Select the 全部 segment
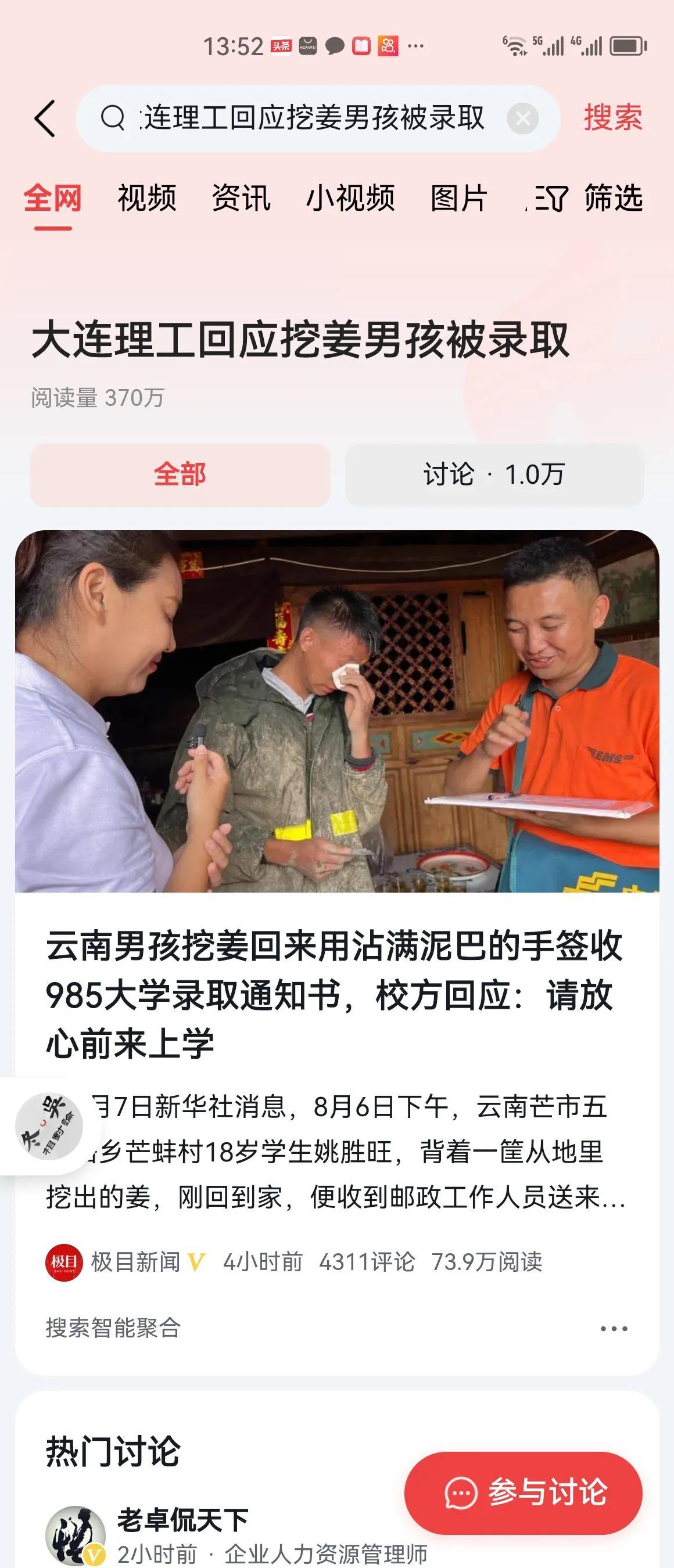Viewport: 674px width, 1568px height. pyautogui.click(x=180, y=475)
